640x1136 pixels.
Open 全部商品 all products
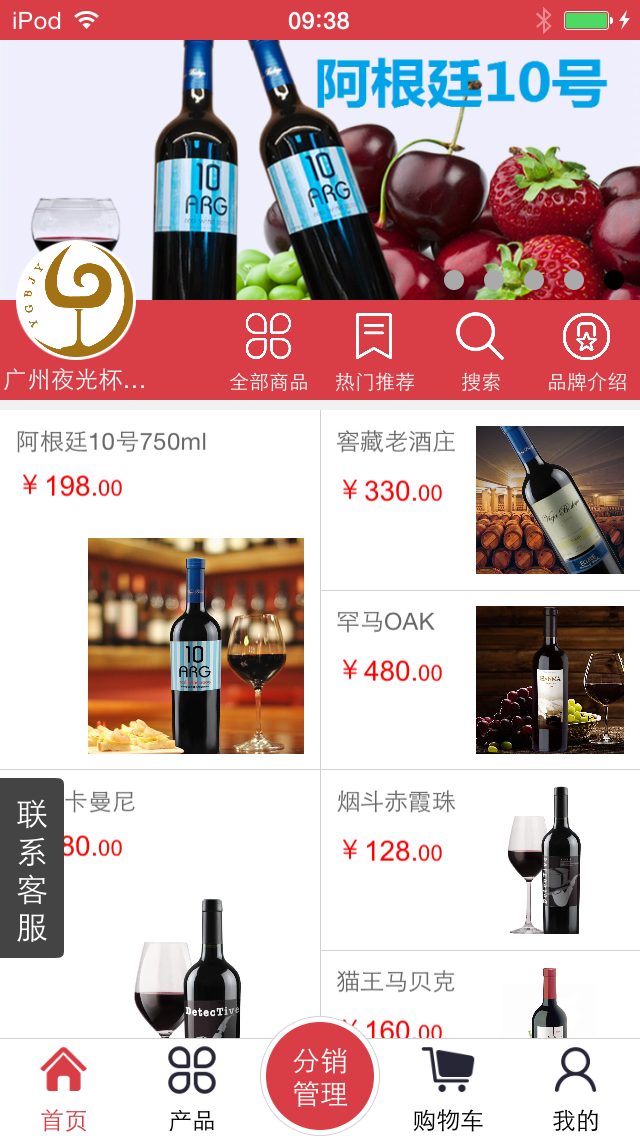(x=268, y=351)
